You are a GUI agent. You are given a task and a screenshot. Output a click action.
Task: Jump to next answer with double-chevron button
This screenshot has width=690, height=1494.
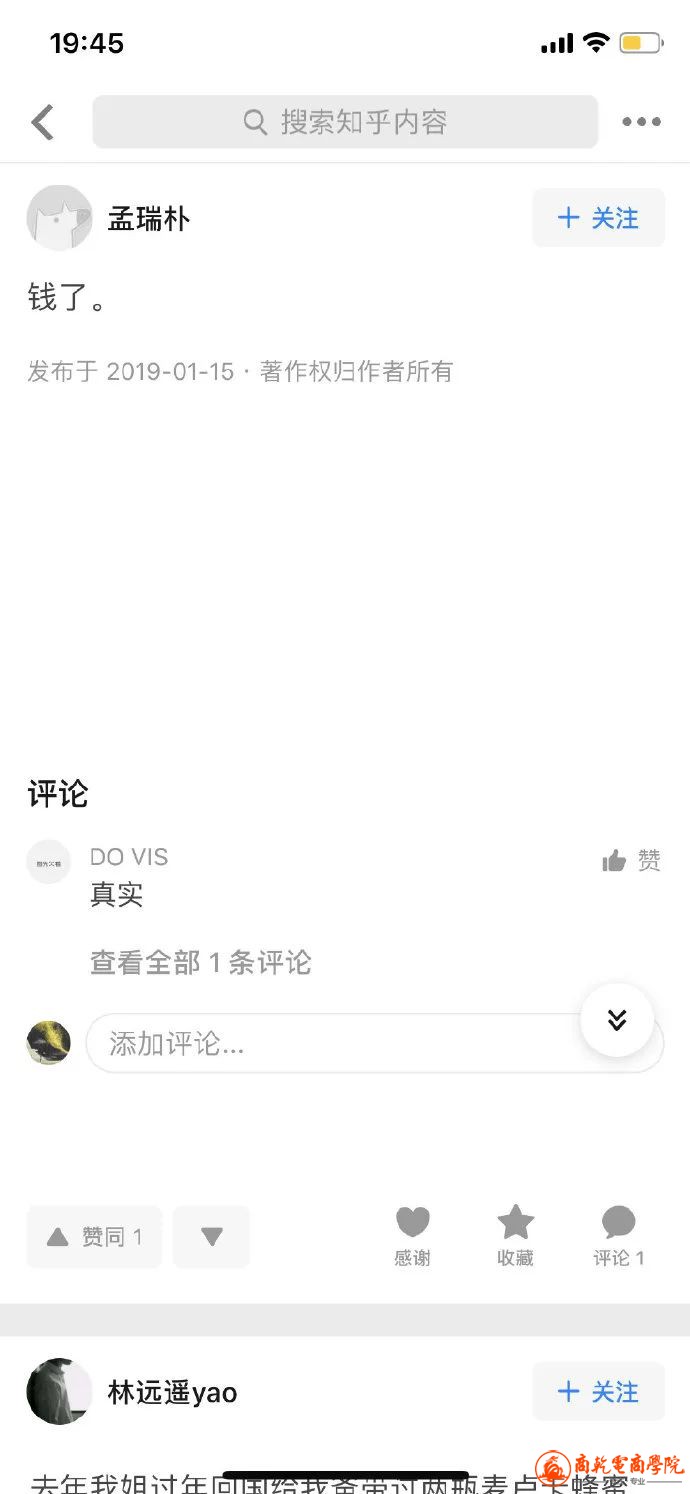point(617,1020)
